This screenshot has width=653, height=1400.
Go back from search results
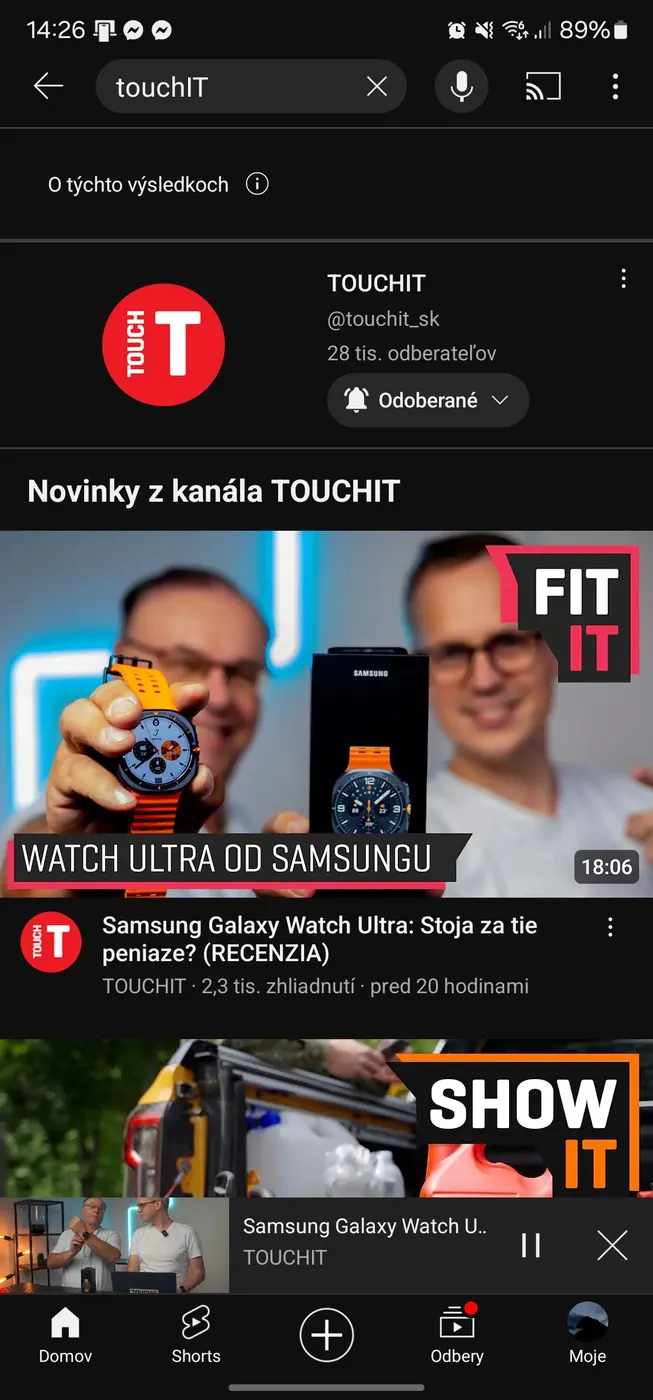pos(48,87)
